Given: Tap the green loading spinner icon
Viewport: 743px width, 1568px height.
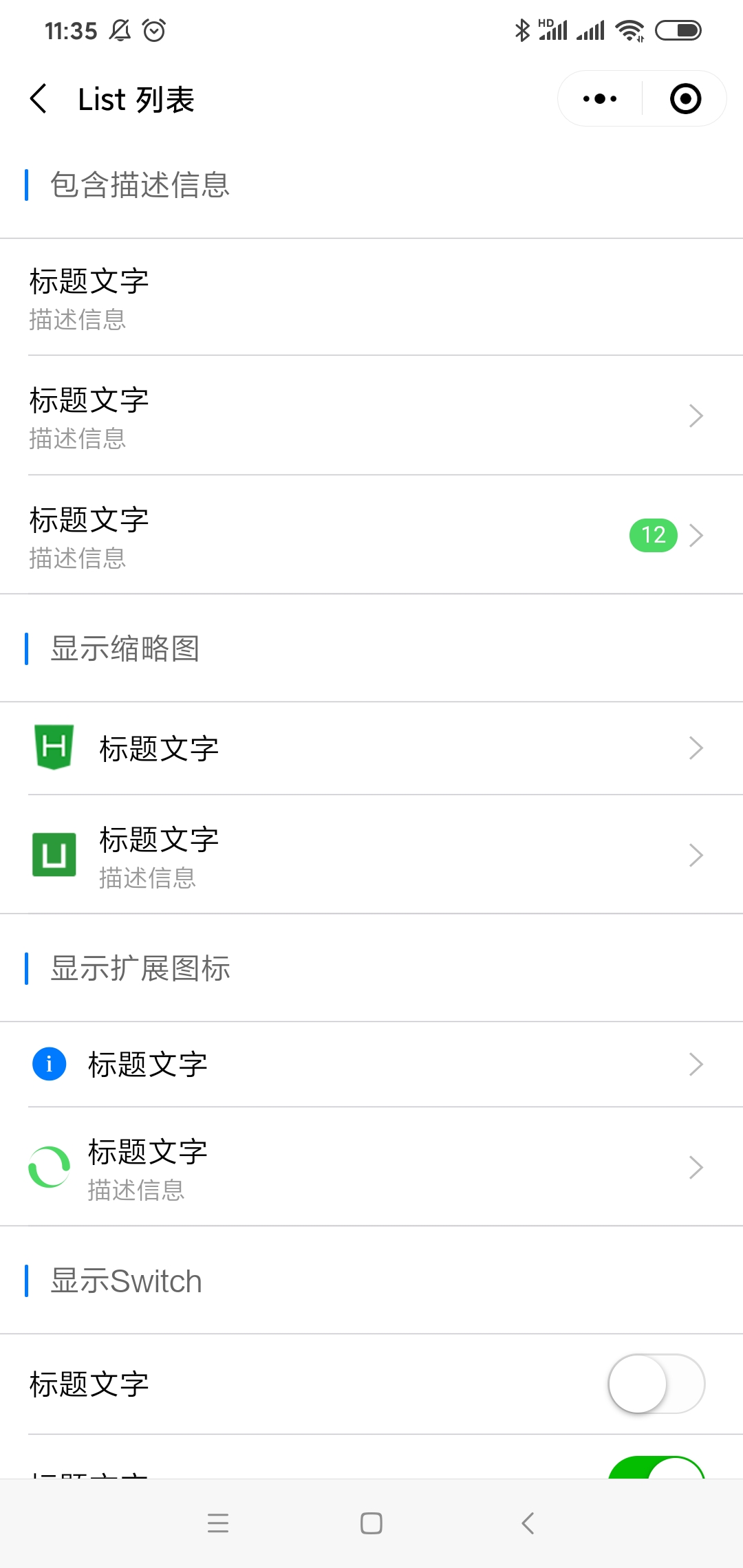Looking at the screenshot, I should click(x=47, y=1167).
